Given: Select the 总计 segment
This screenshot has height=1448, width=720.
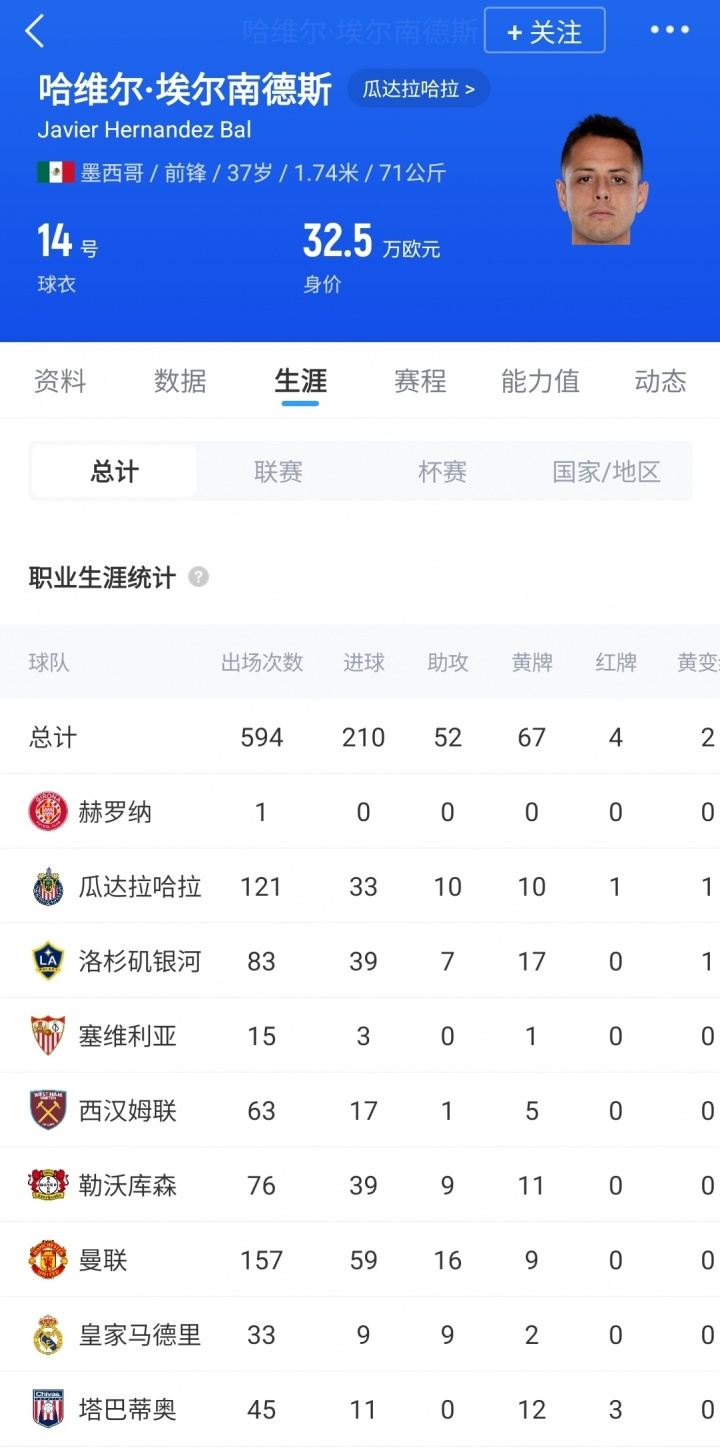Looking at the screenshot, I should pos(114,472).
